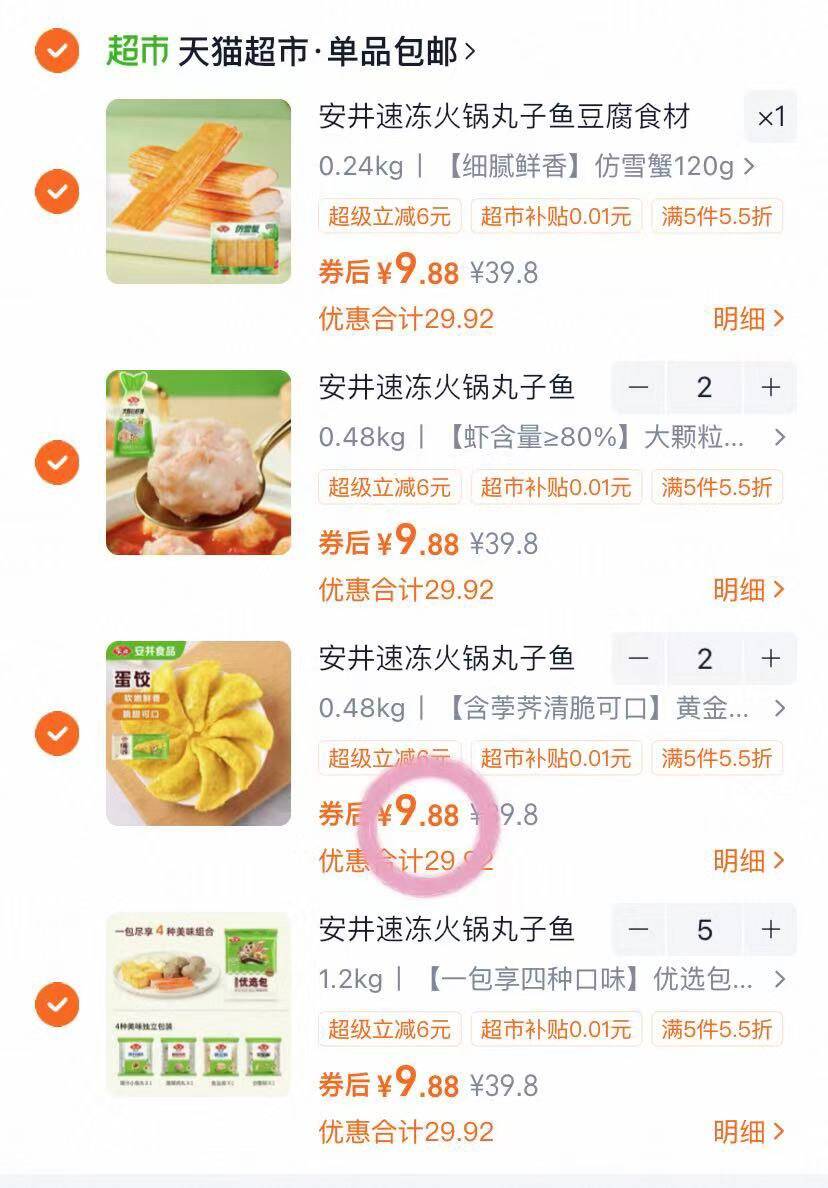Screen dimensions: 828x1188
Task: View discount 明细 of the 优选包 item
Action: 744,1131
